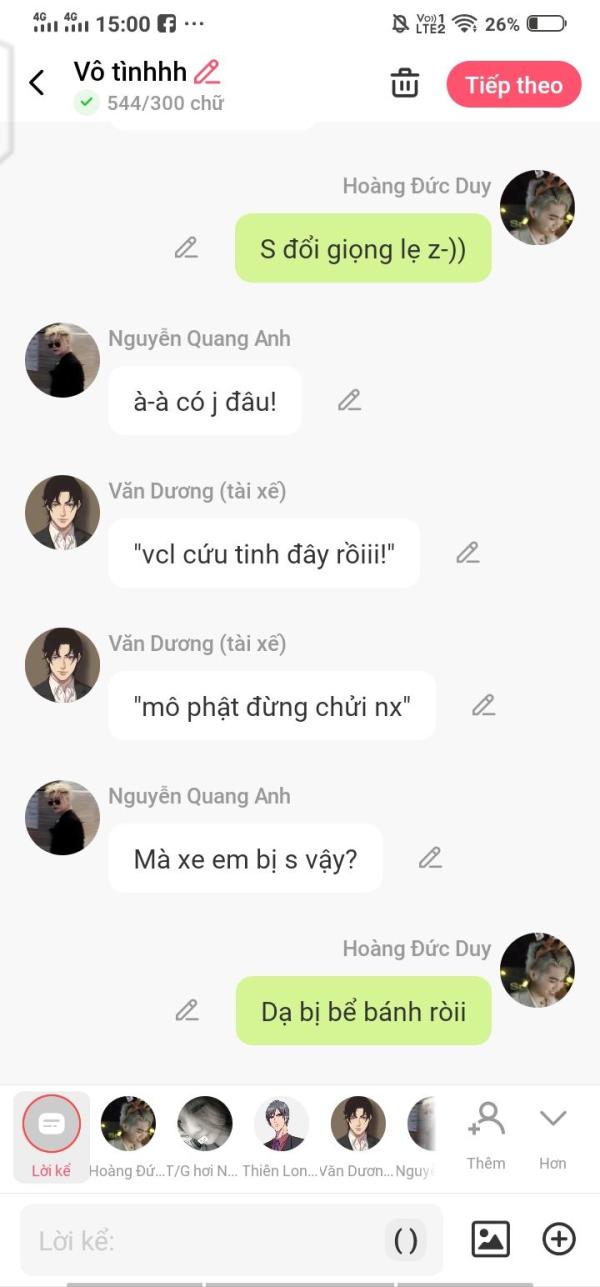Edit the message "S đổi giọng lẹ z-))"

[186, 248]
